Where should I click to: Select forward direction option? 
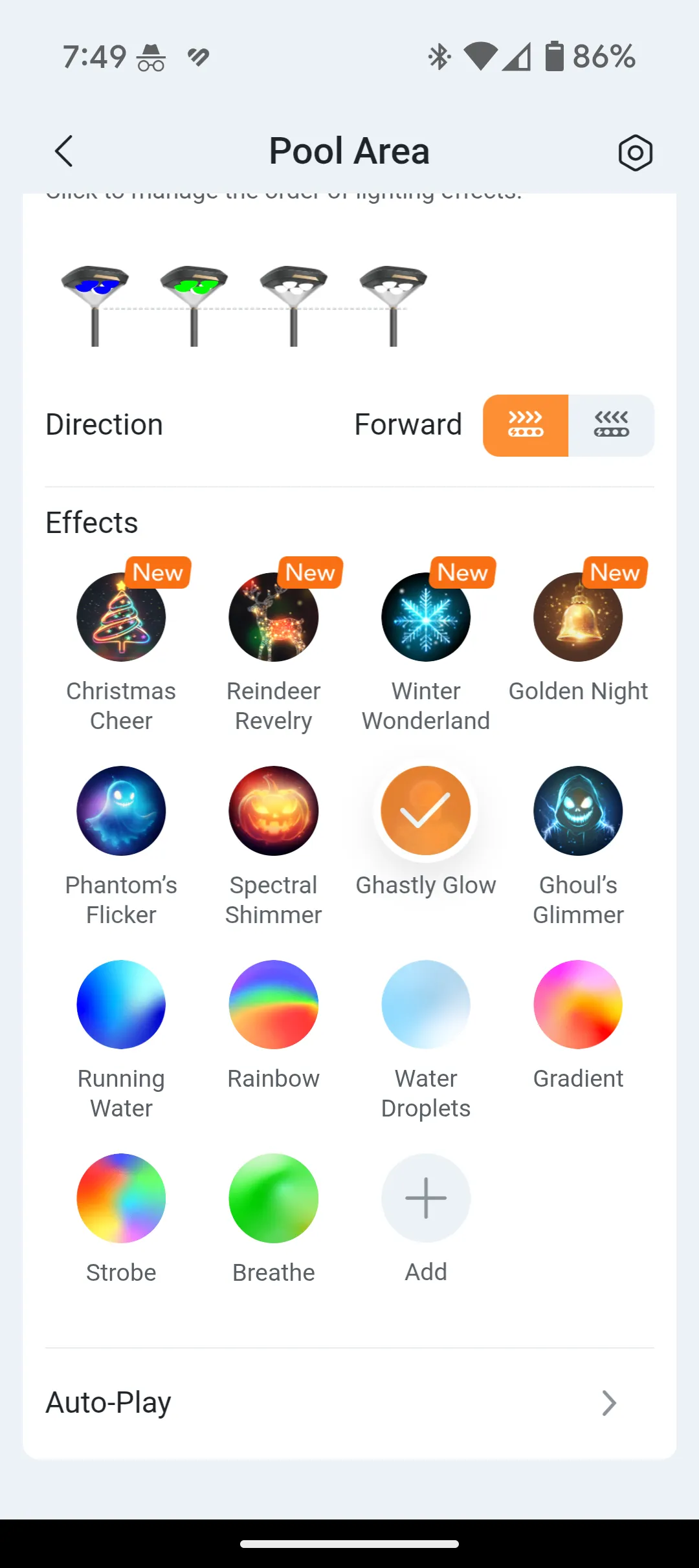coord(526,425)
